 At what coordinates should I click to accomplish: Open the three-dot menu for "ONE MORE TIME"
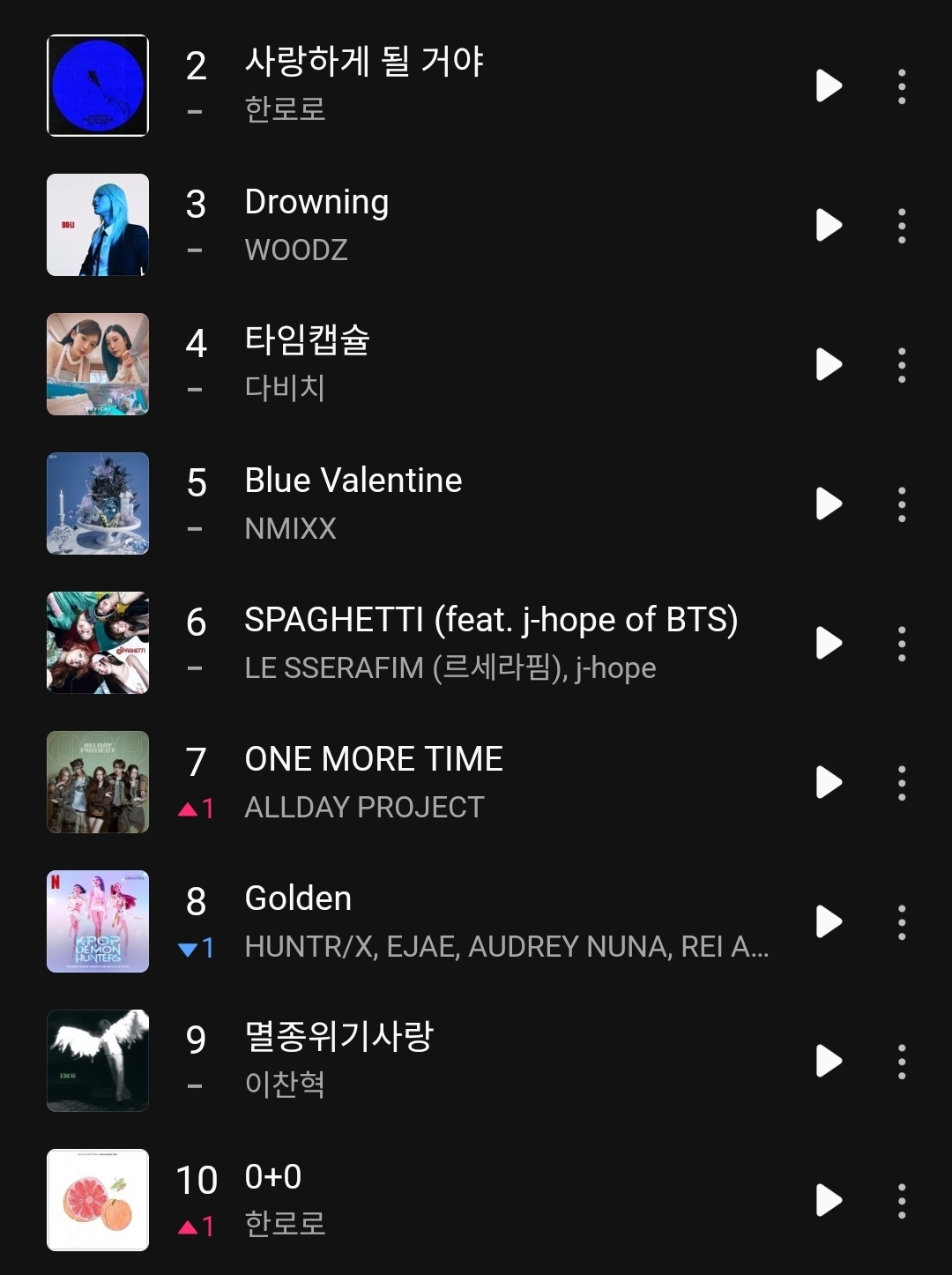coord(900,782)
